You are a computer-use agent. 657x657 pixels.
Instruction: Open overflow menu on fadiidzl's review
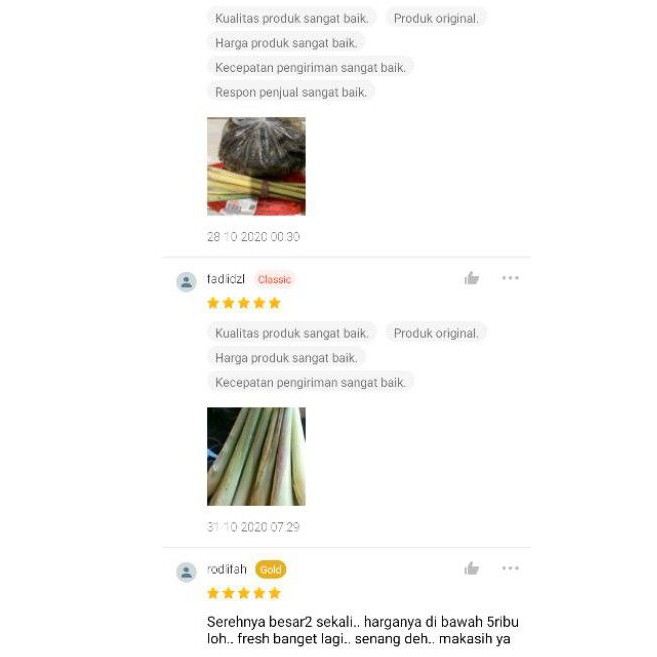click(x=510, y=278)
